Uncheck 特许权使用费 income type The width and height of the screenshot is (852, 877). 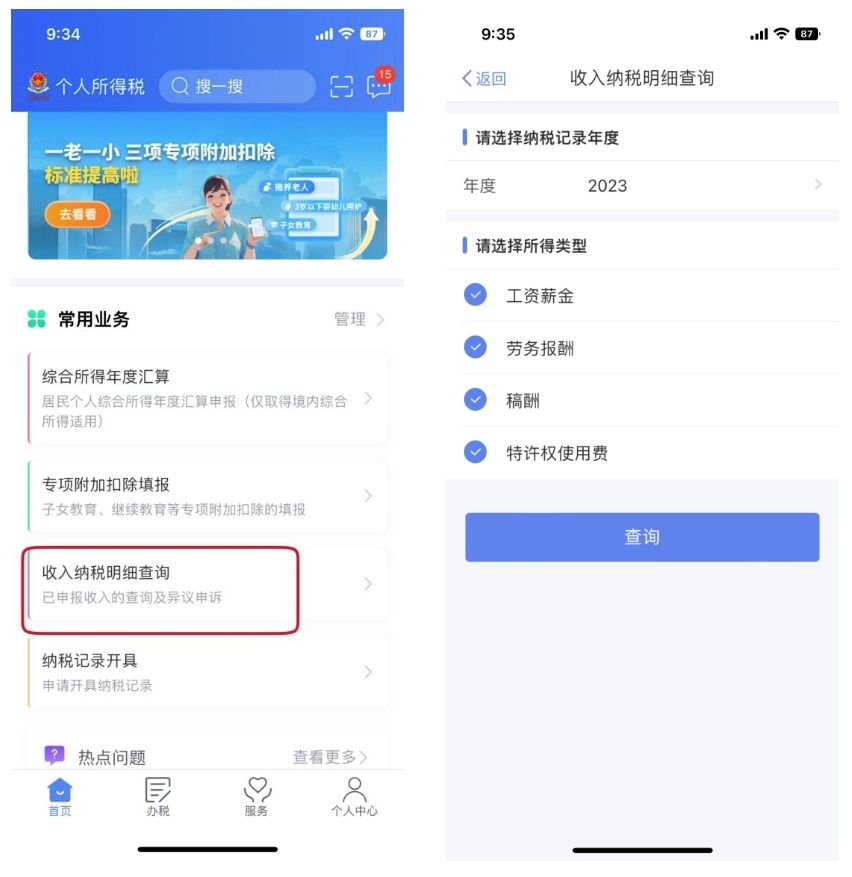click(x=476, y=453)
